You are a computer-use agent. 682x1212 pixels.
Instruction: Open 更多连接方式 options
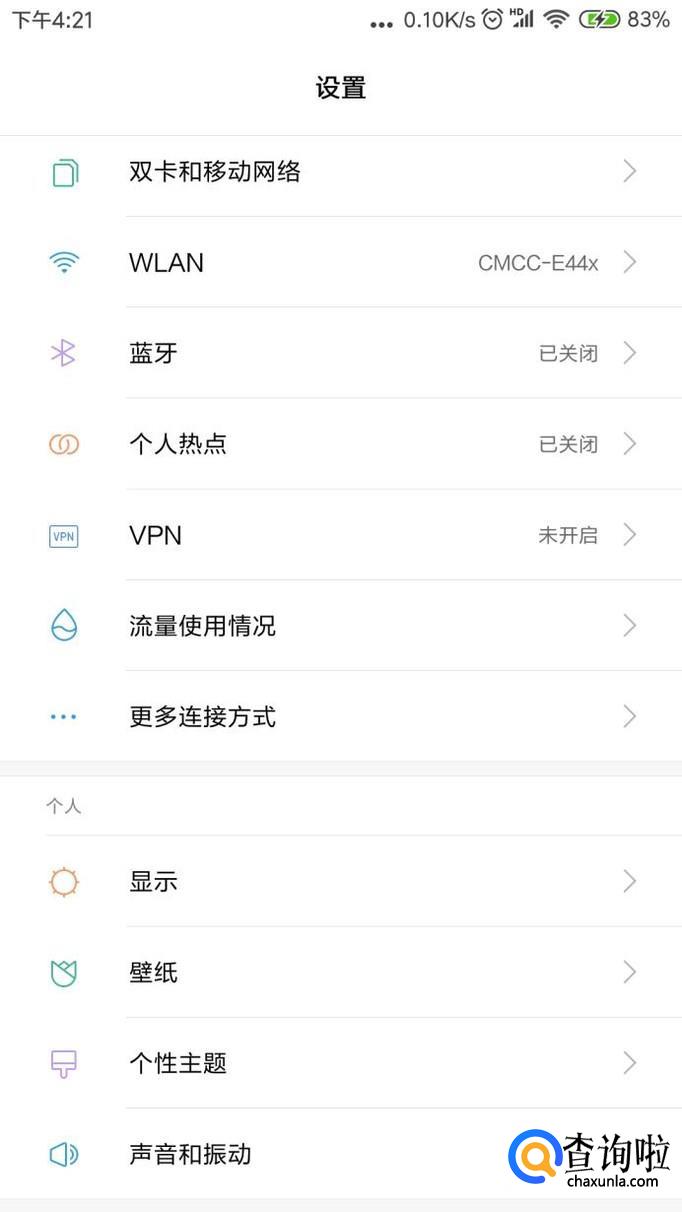202,717
